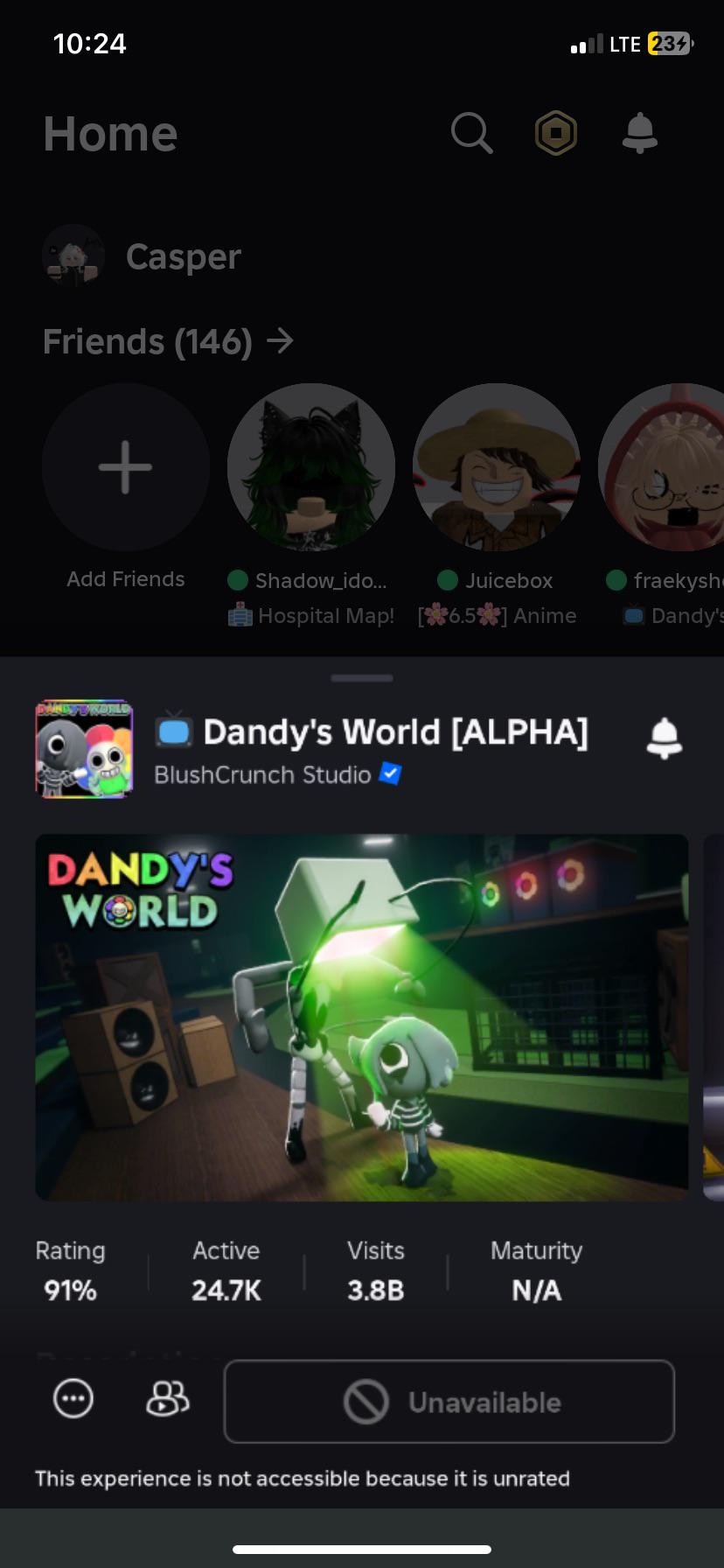View the Dandy's World screenshot image
This screenshot has height=1568, width=724.
362,1018
